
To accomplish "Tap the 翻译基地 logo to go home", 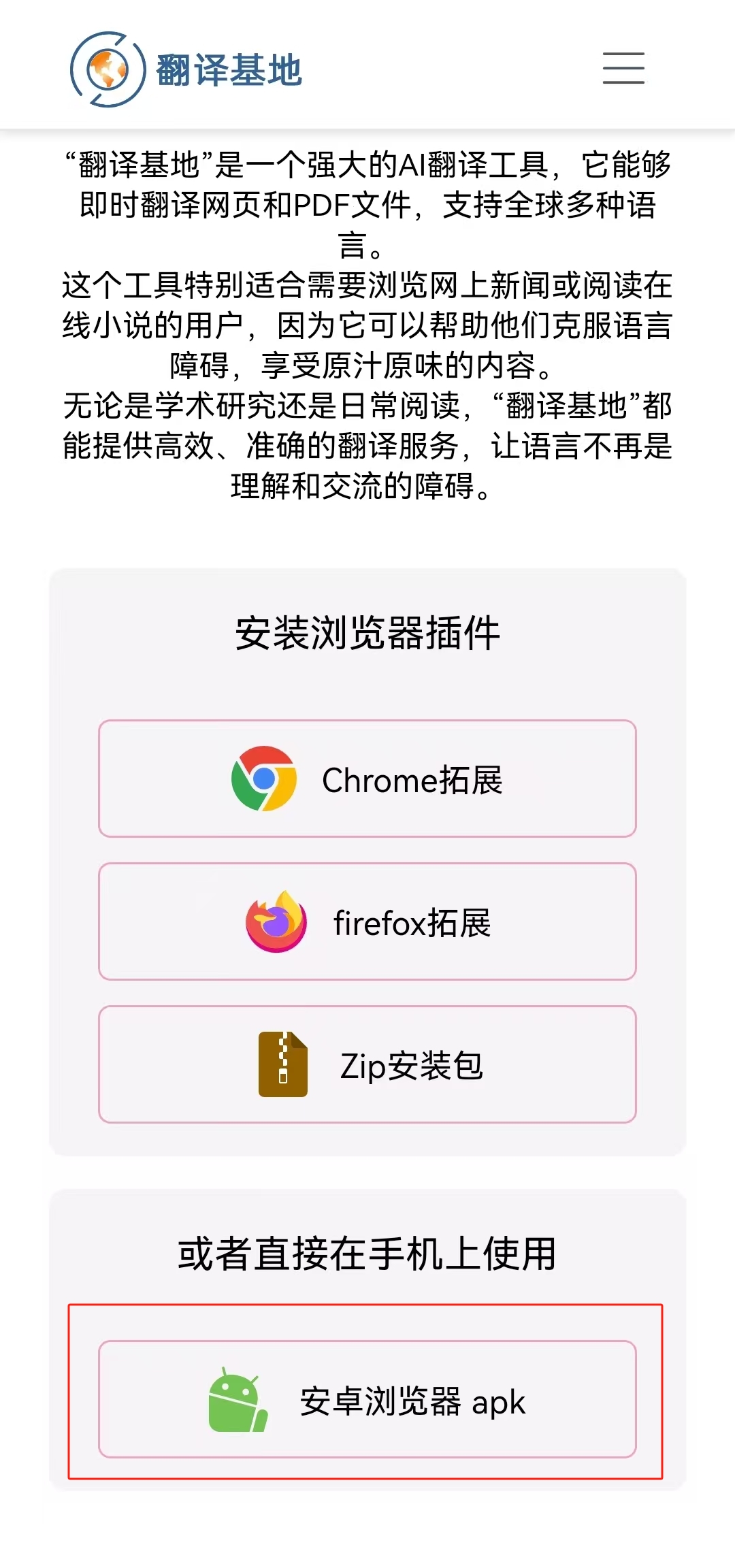I will 186,69.
